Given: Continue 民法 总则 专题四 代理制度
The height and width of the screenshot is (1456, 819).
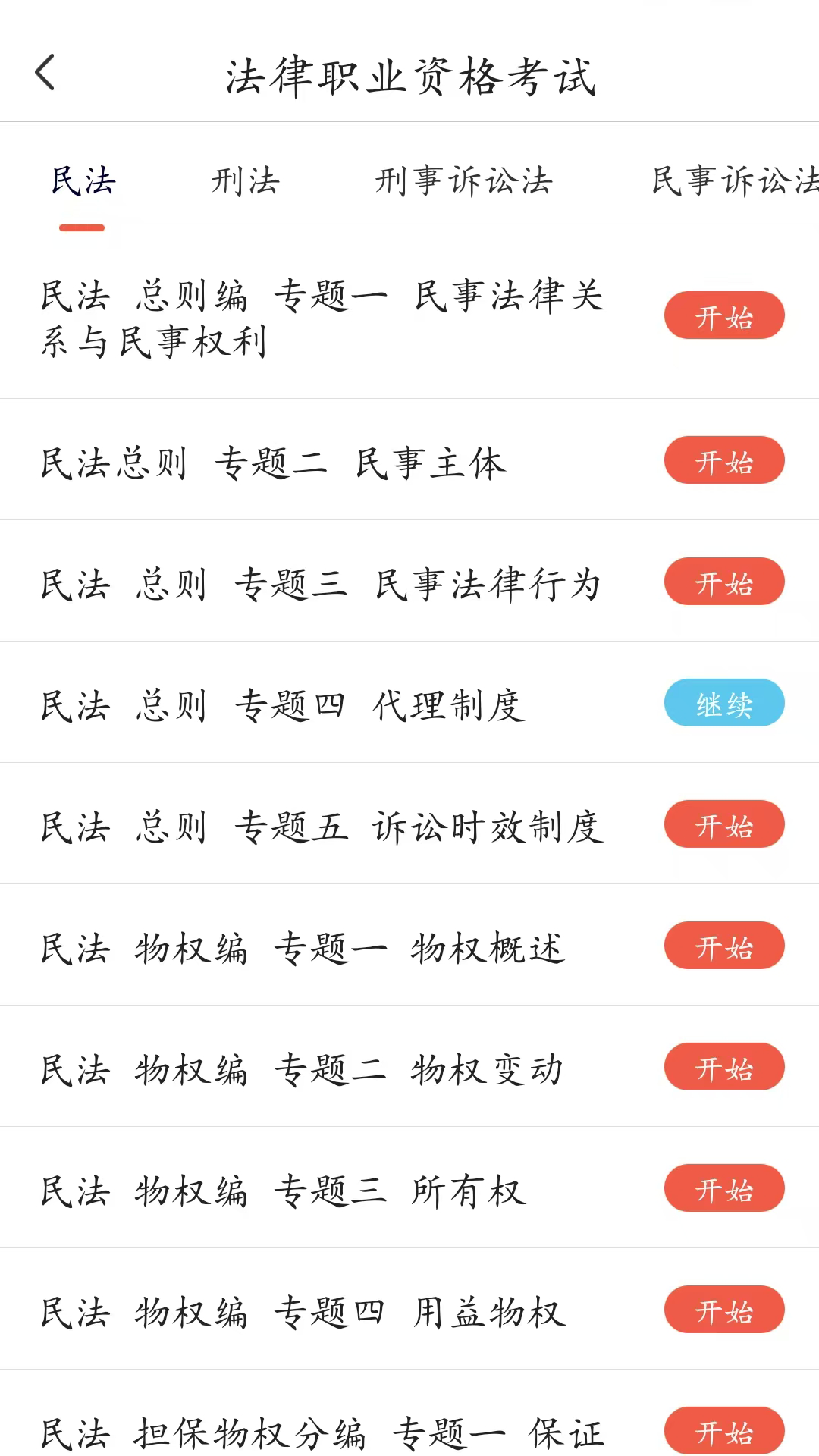Looking at the screenshot, I should pos(724,703).
